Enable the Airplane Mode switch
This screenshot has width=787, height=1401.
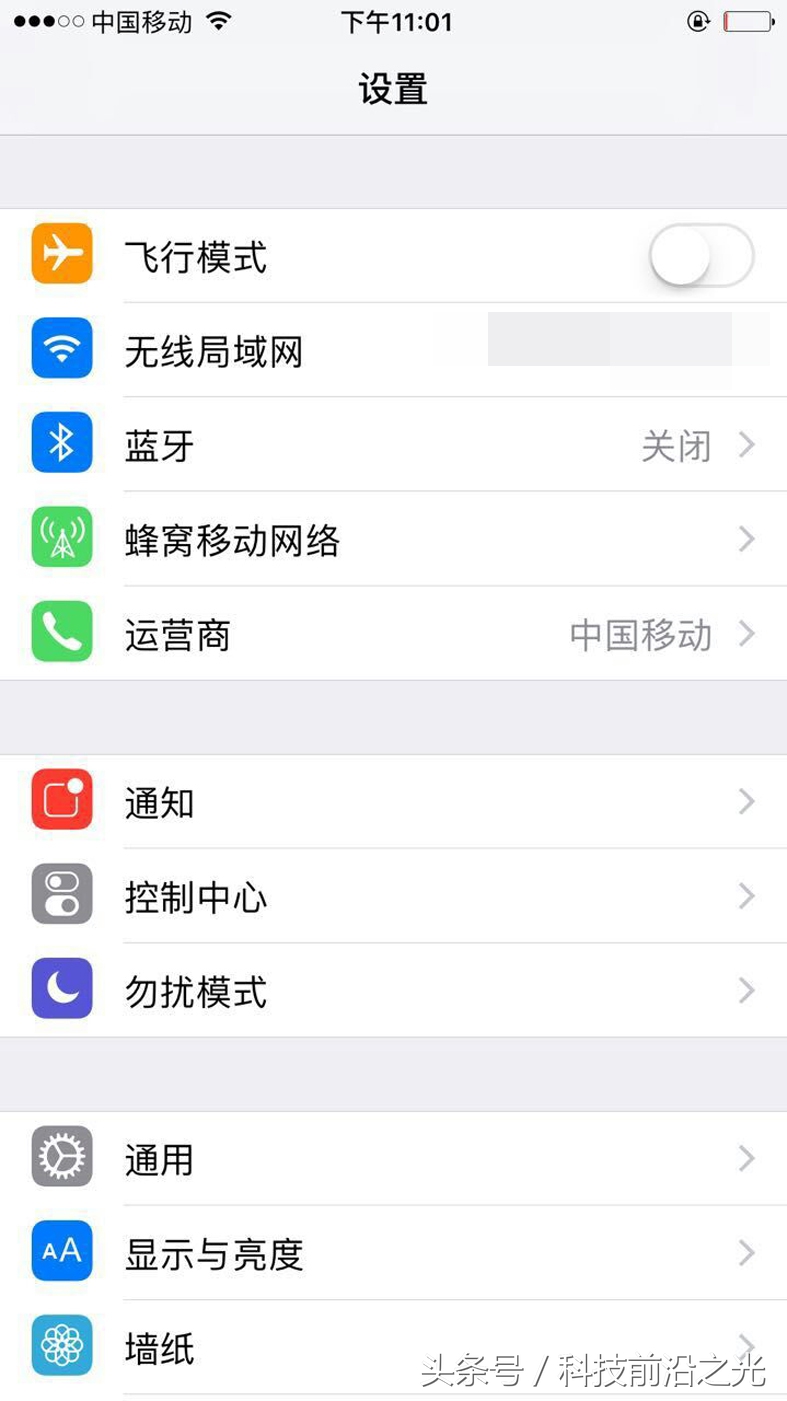pos(701,254)
